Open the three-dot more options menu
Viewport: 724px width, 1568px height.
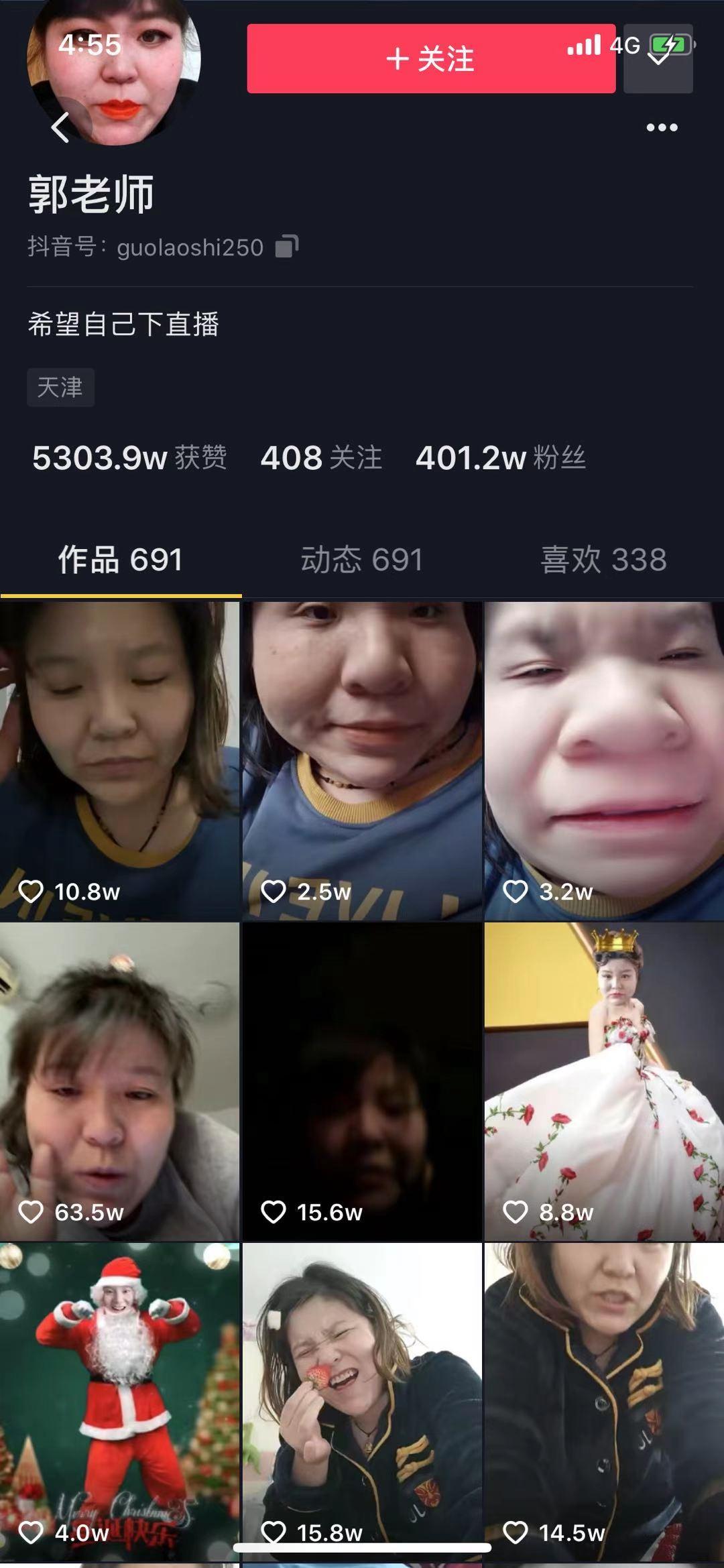click(662, 127)
